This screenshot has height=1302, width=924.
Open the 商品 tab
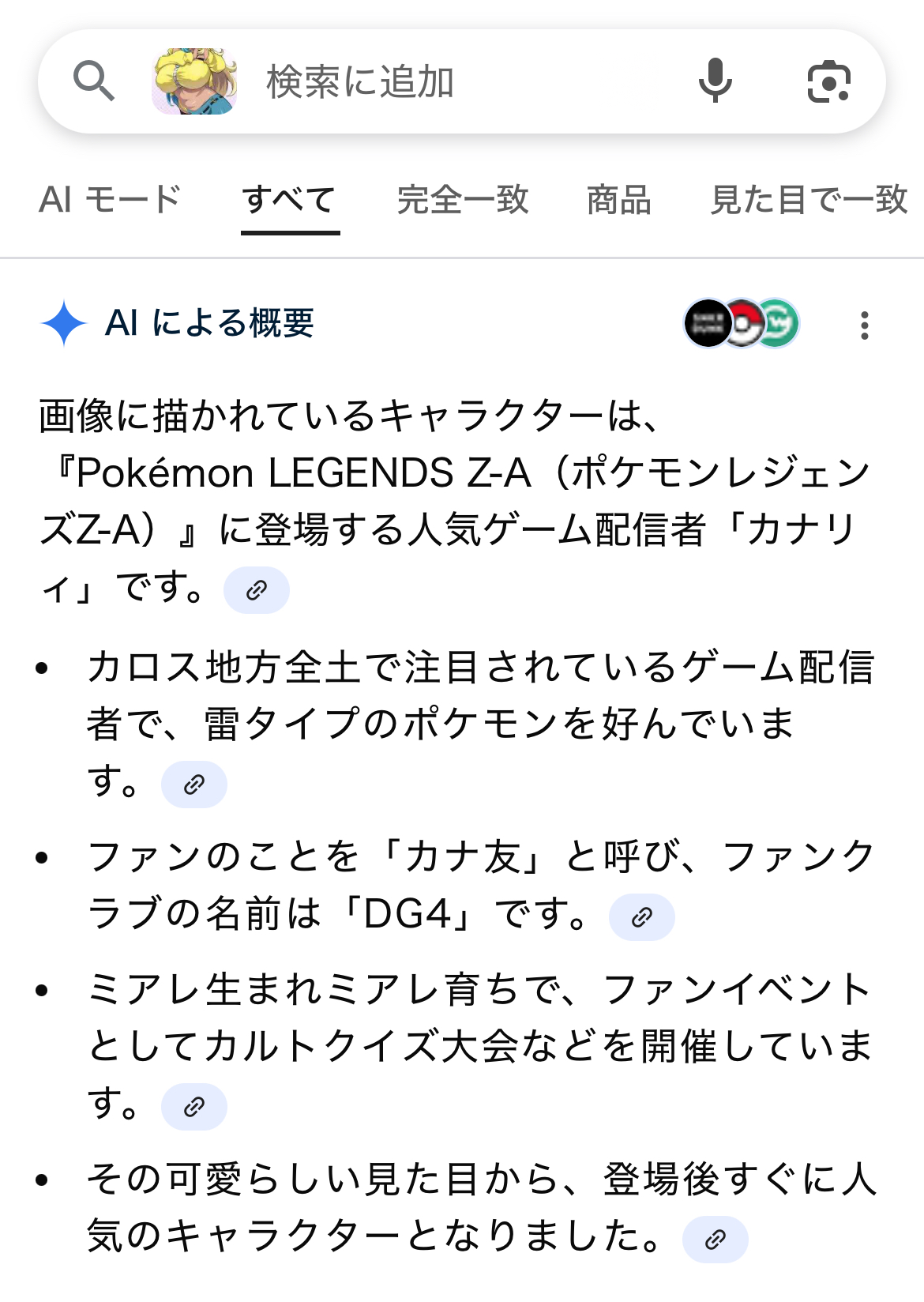click(618, 199)
